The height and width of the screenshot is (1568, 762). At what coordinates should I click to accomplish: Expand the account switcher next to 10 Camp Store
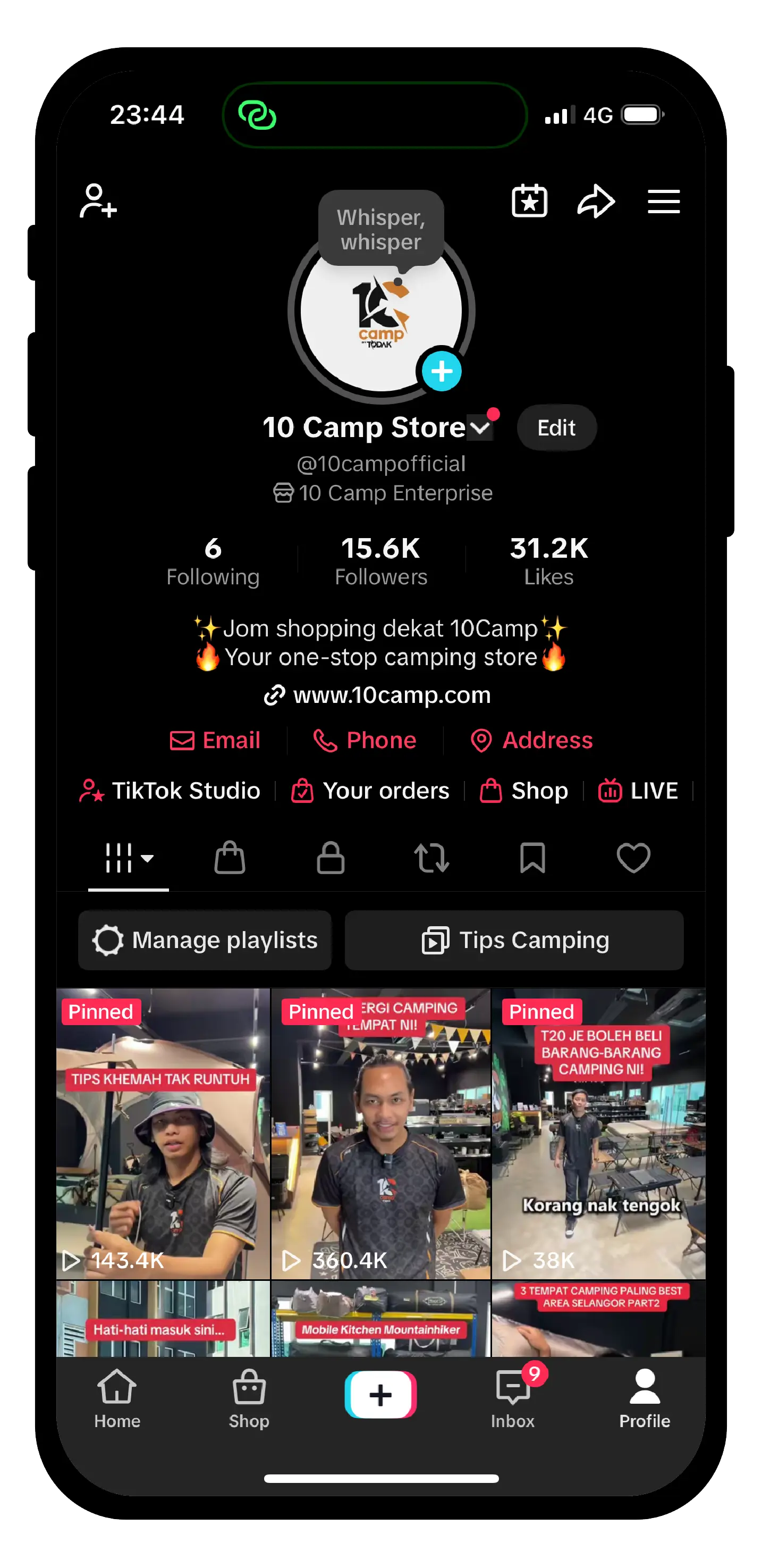(x=480, y=428)
